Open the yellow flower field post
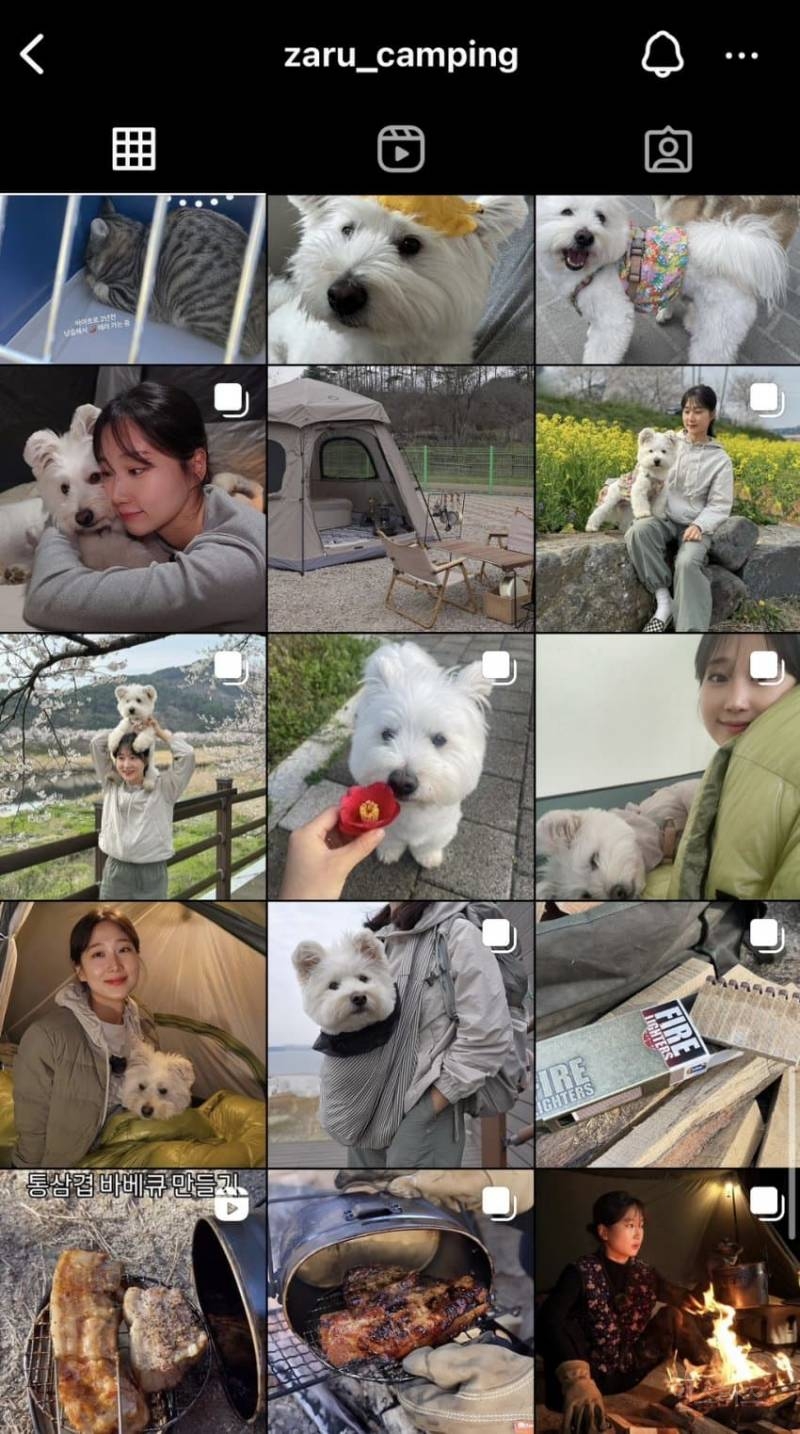 coord(668,499)
